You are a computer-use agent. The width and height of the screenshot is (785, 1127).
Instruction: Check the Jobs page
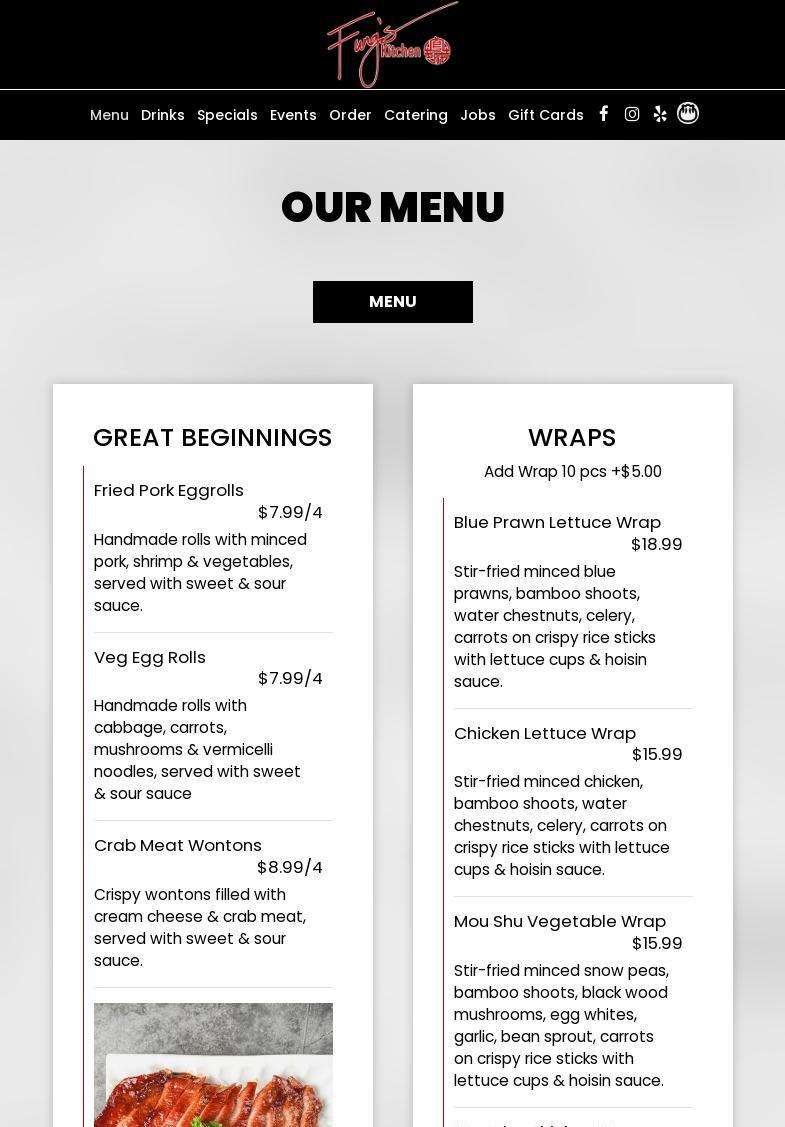(x=477, y=115)
